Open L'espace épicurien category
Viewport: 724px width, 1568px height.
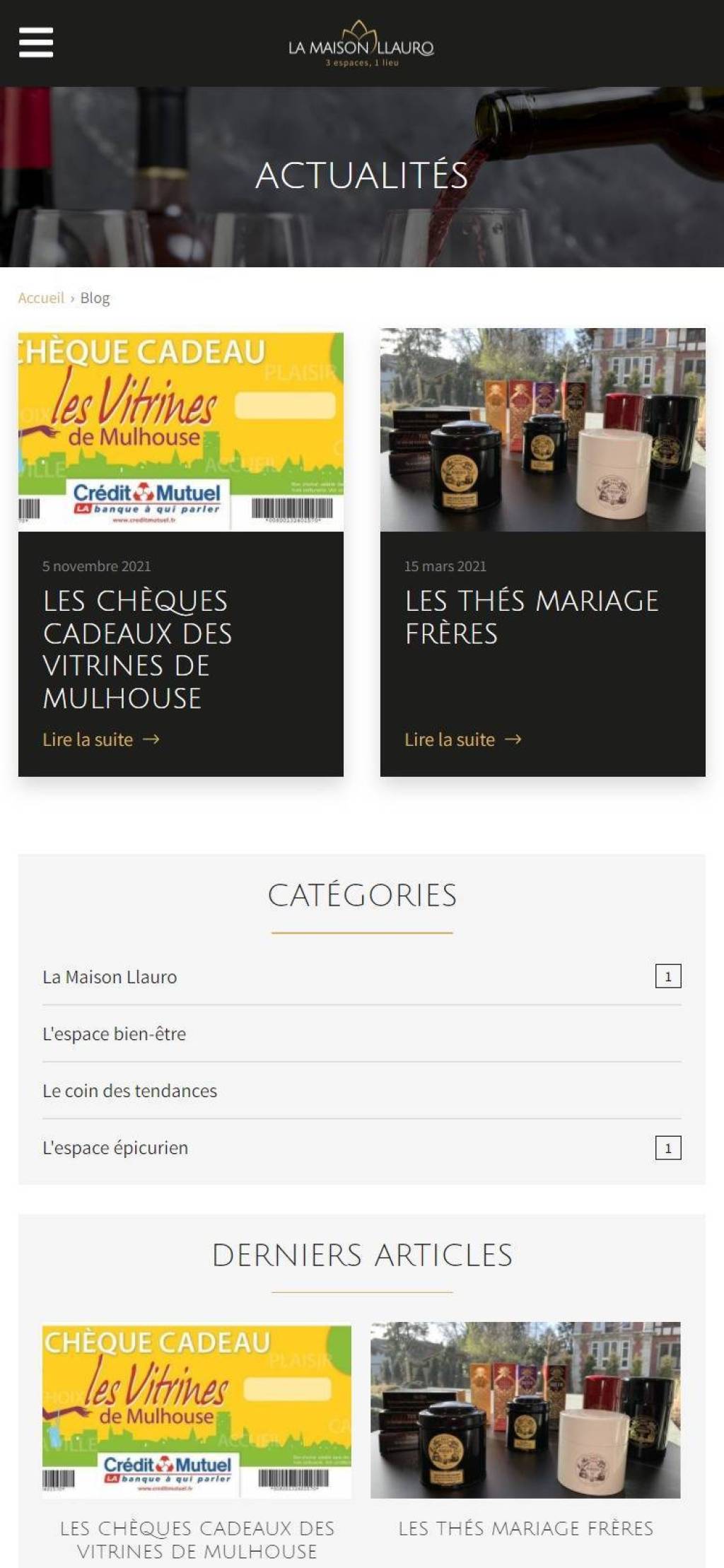click(362, 1147)
